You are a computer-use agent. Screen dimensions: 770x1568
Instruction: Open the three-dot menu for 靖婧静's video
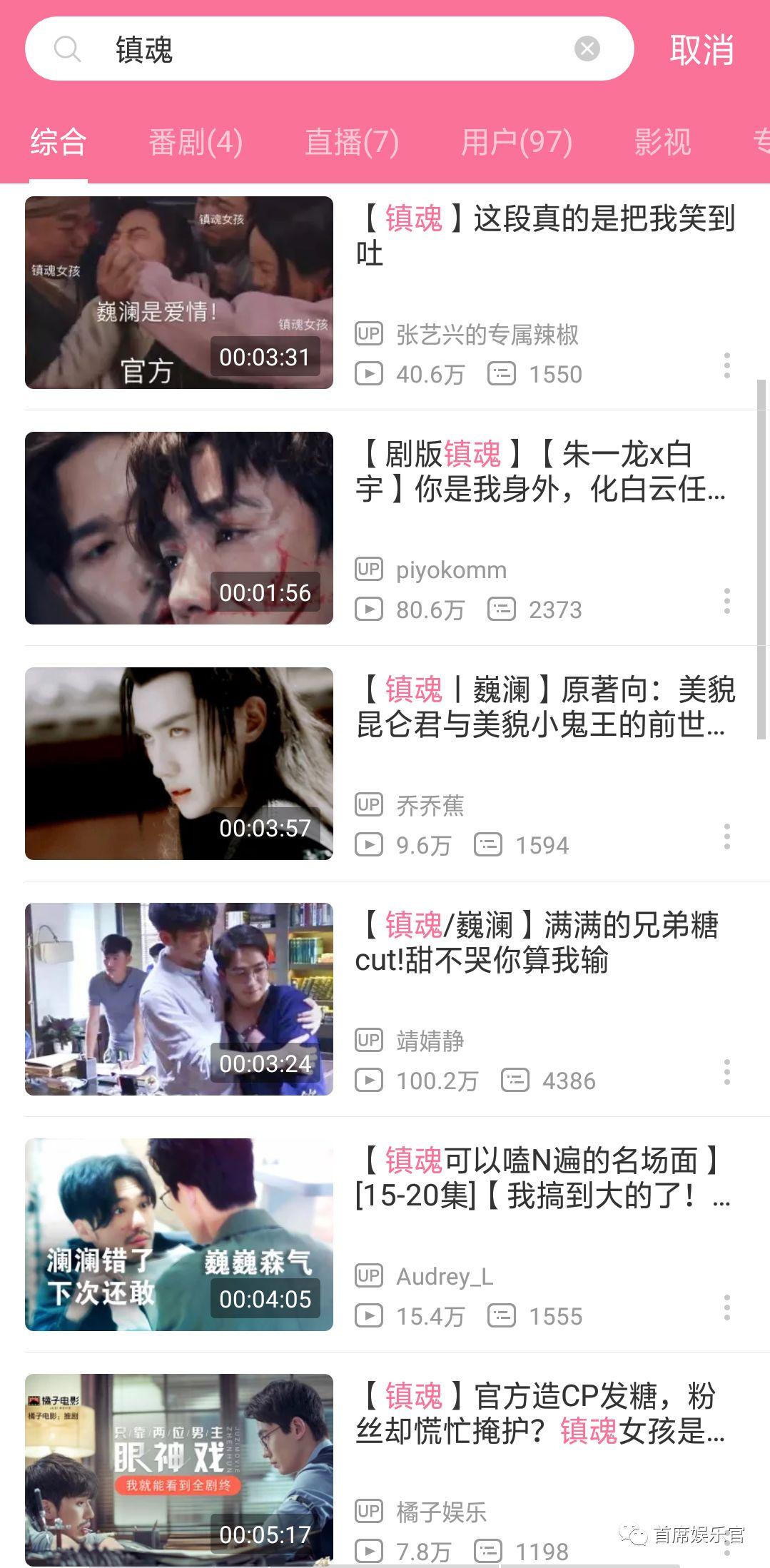726,1072
